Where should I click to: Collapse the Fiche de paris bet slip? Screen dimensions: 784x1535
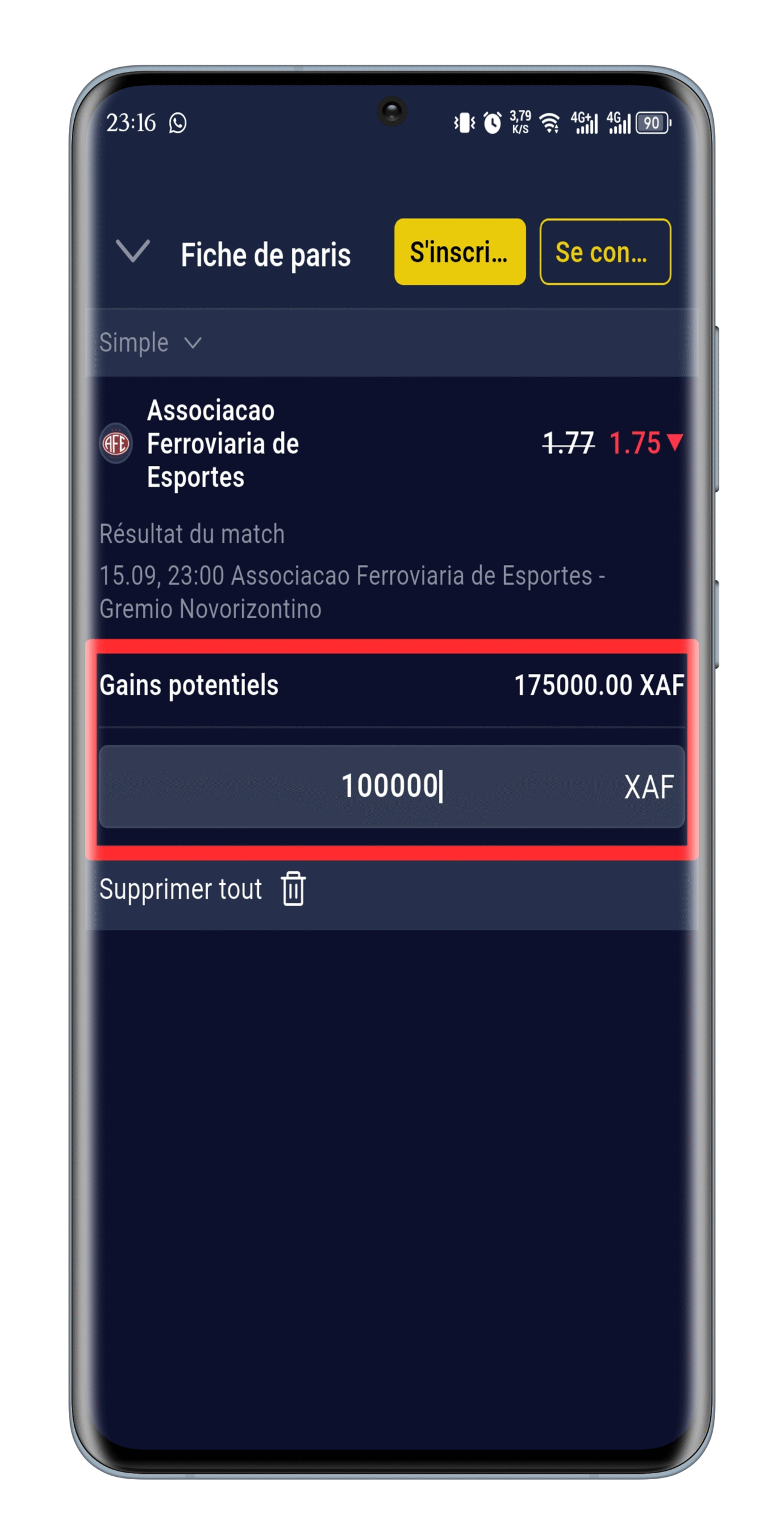coord(132,250)
